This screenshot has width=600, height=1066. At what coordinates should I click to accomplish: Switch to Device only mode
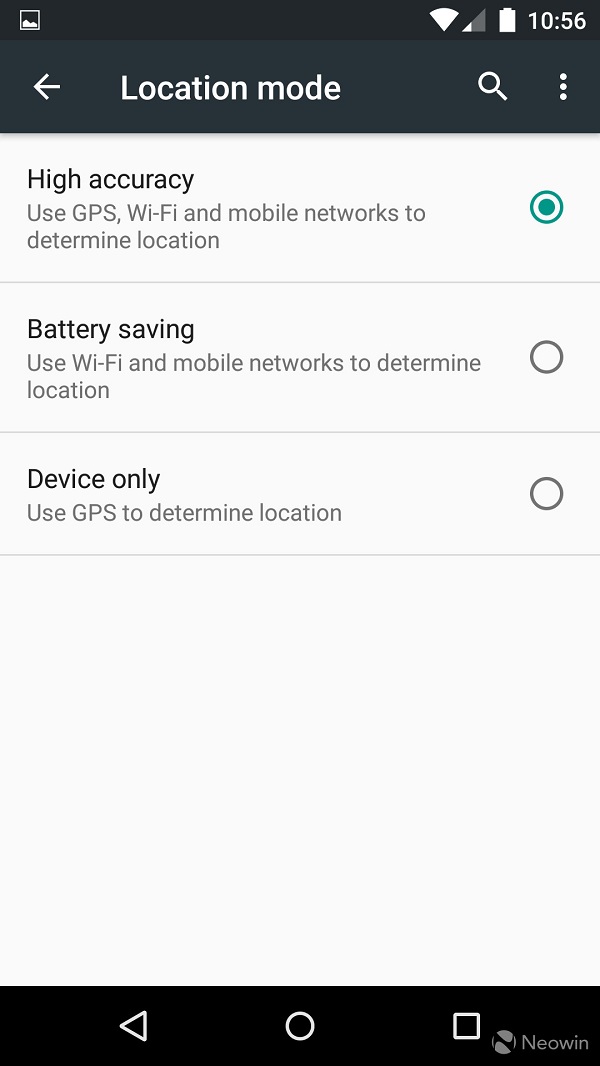(546, 494)
